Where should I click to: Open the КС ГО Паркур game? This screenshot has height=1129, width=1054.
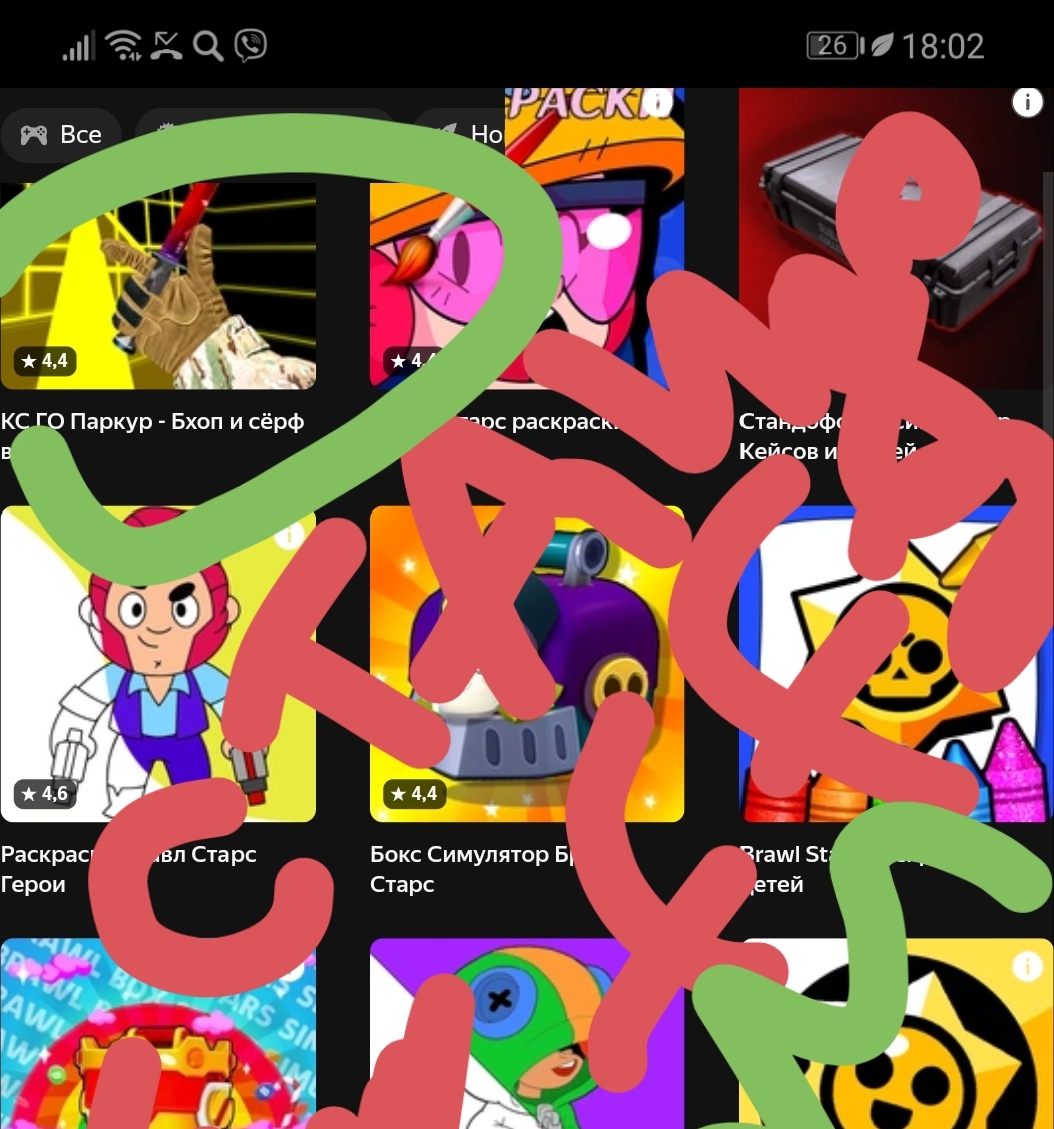158,285
